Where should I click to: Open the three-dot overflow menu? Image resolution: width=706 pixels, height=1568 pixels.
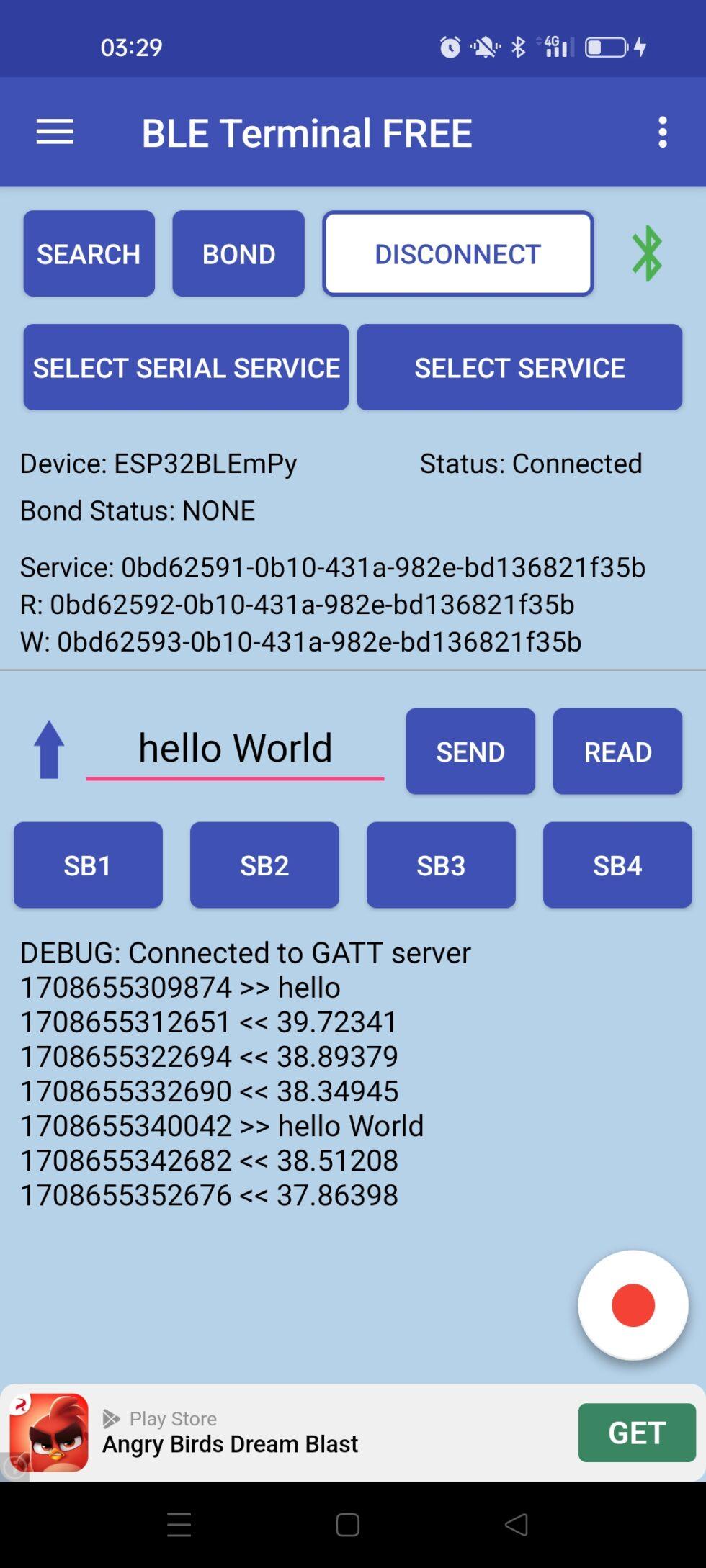click(662, 132)
